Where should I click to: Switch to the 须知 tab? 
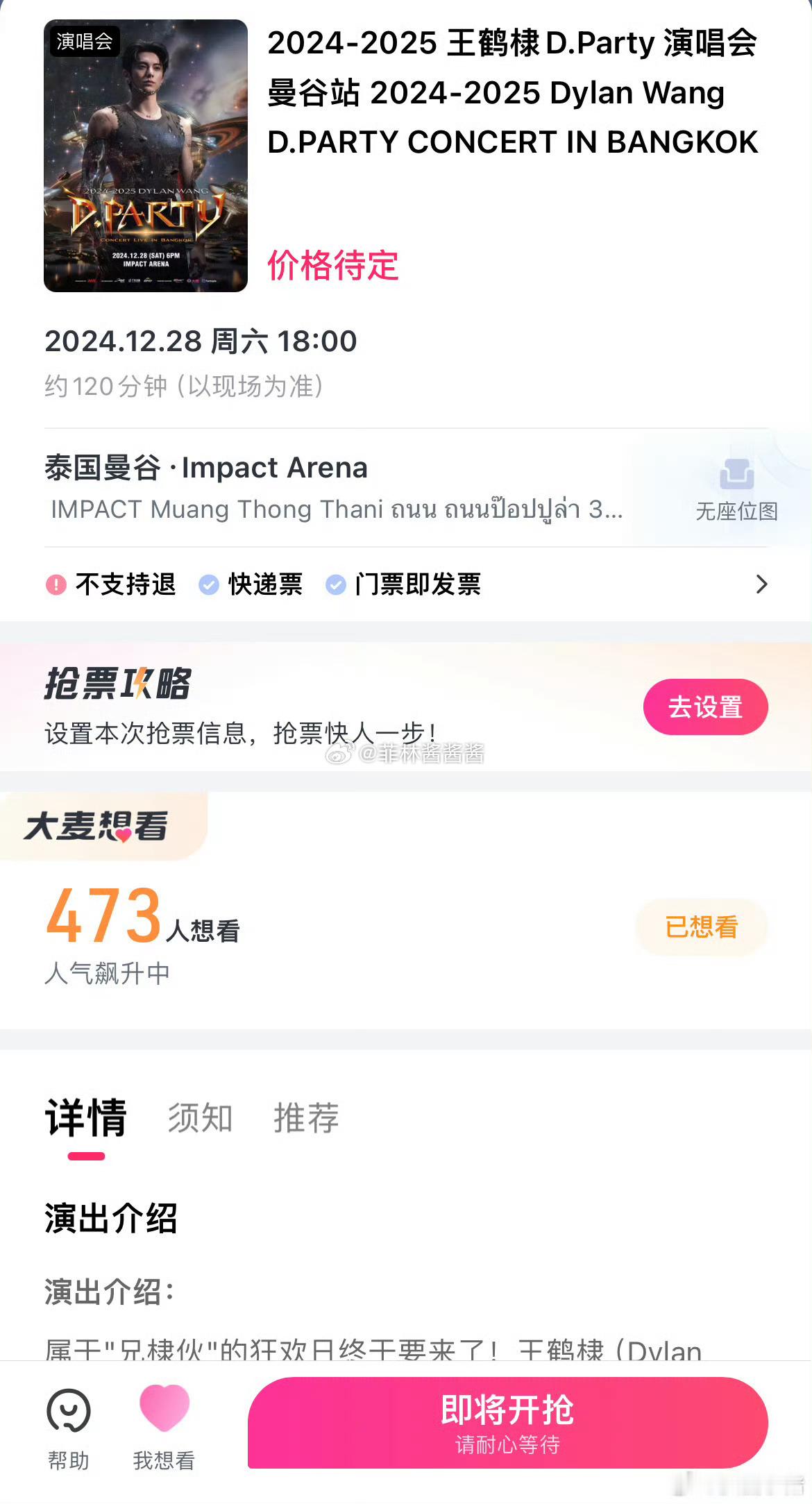(199, 1117)
